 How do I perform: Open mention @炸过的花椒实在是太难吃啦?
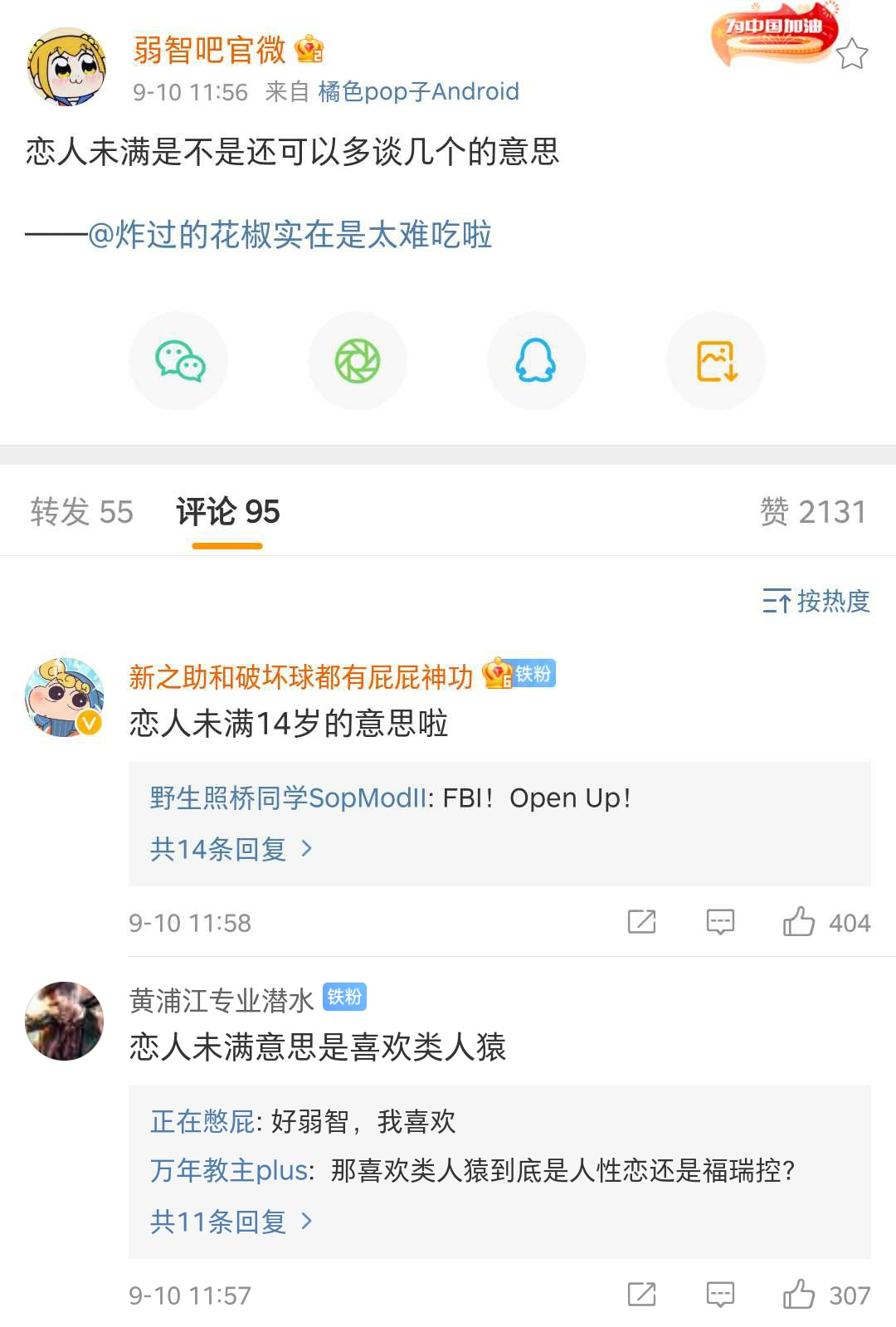coord(290,235)
